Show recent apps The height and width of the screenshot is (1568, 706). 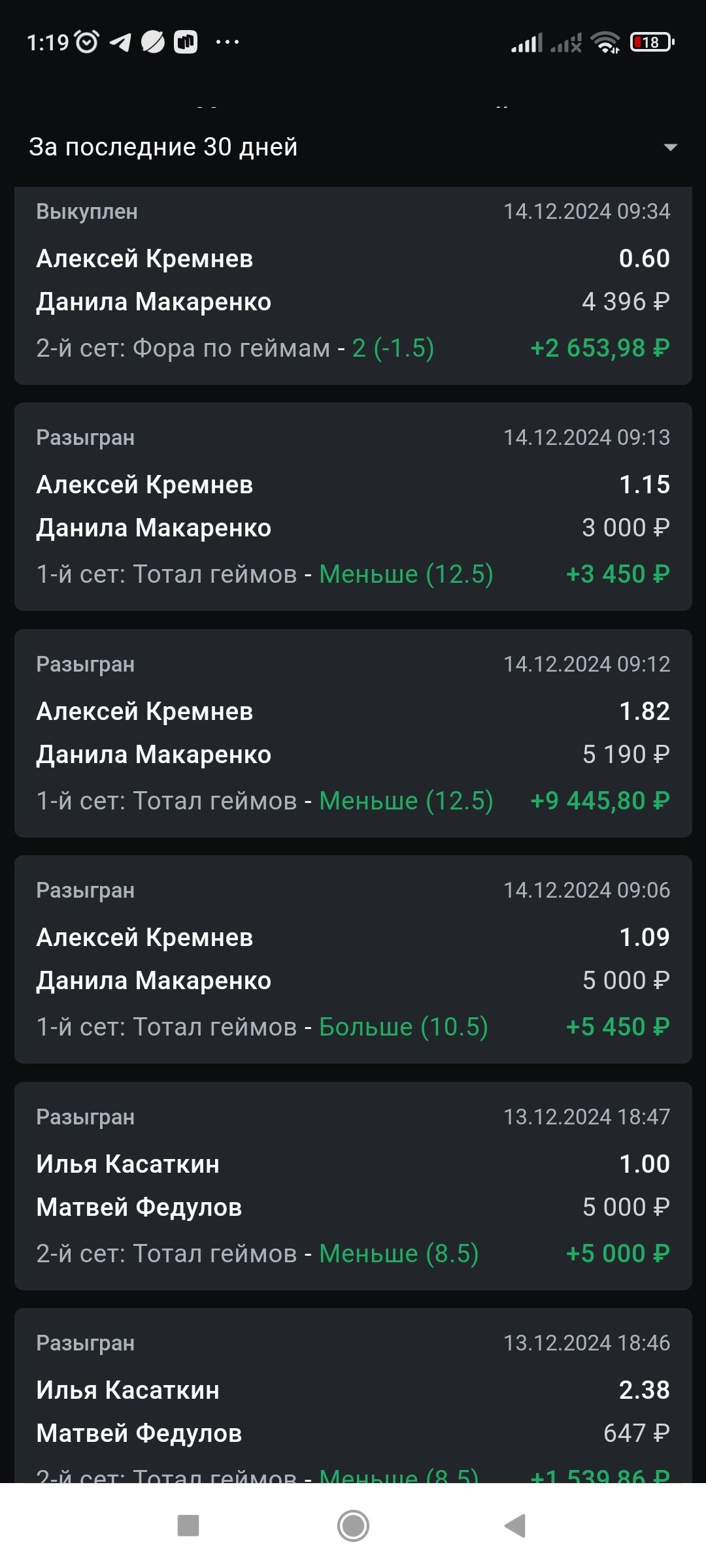(x=188, y=1526)
